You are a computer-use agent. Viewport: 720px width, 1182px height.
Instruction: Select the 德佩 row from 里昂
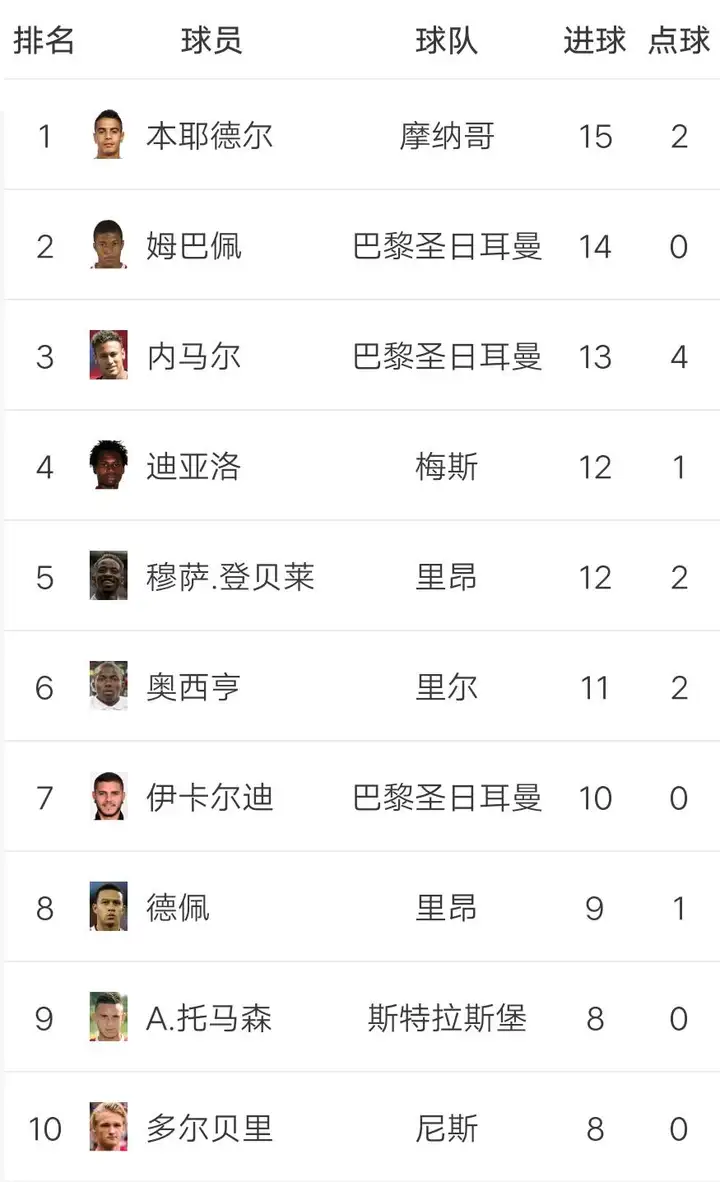[178, 908]
